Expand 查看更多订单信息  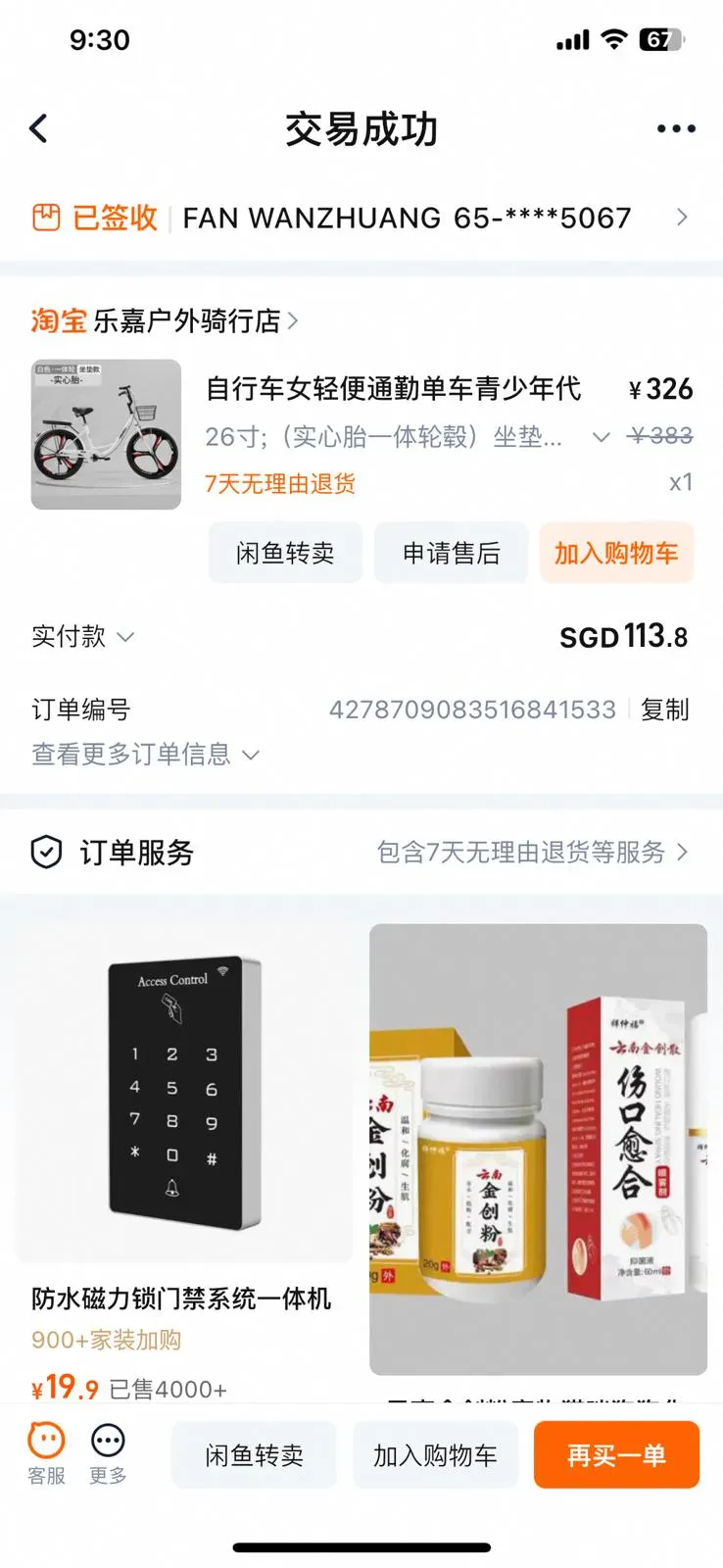tap(145, 754)
